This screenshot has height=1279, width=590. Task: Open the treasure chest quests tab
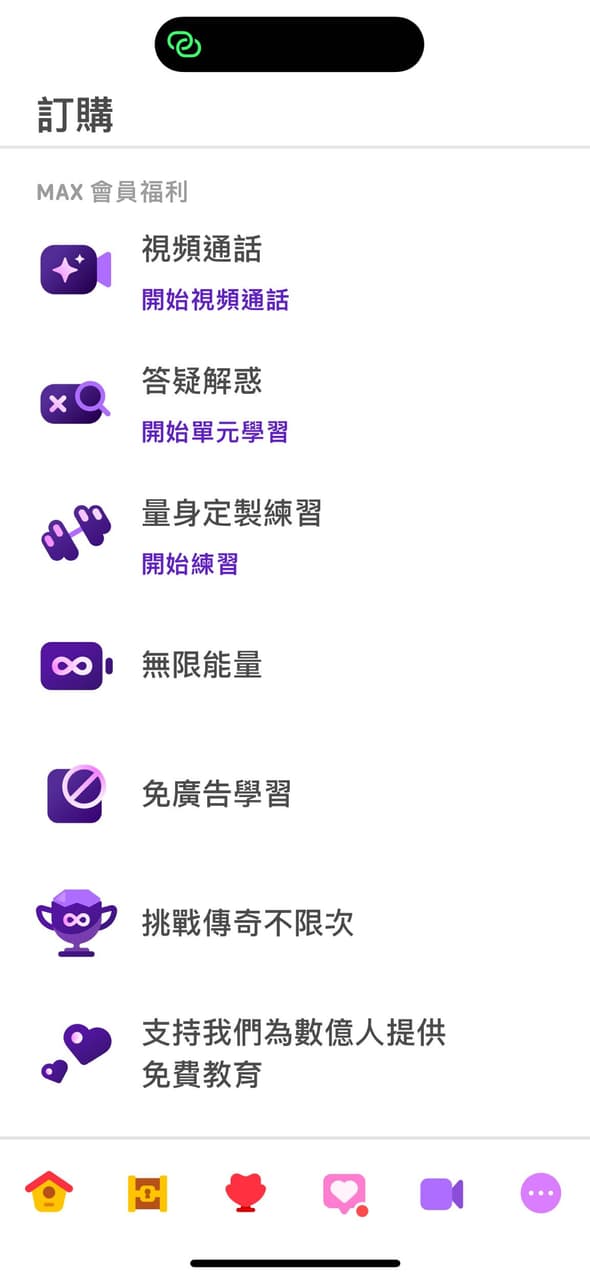tap(147, 1193)
